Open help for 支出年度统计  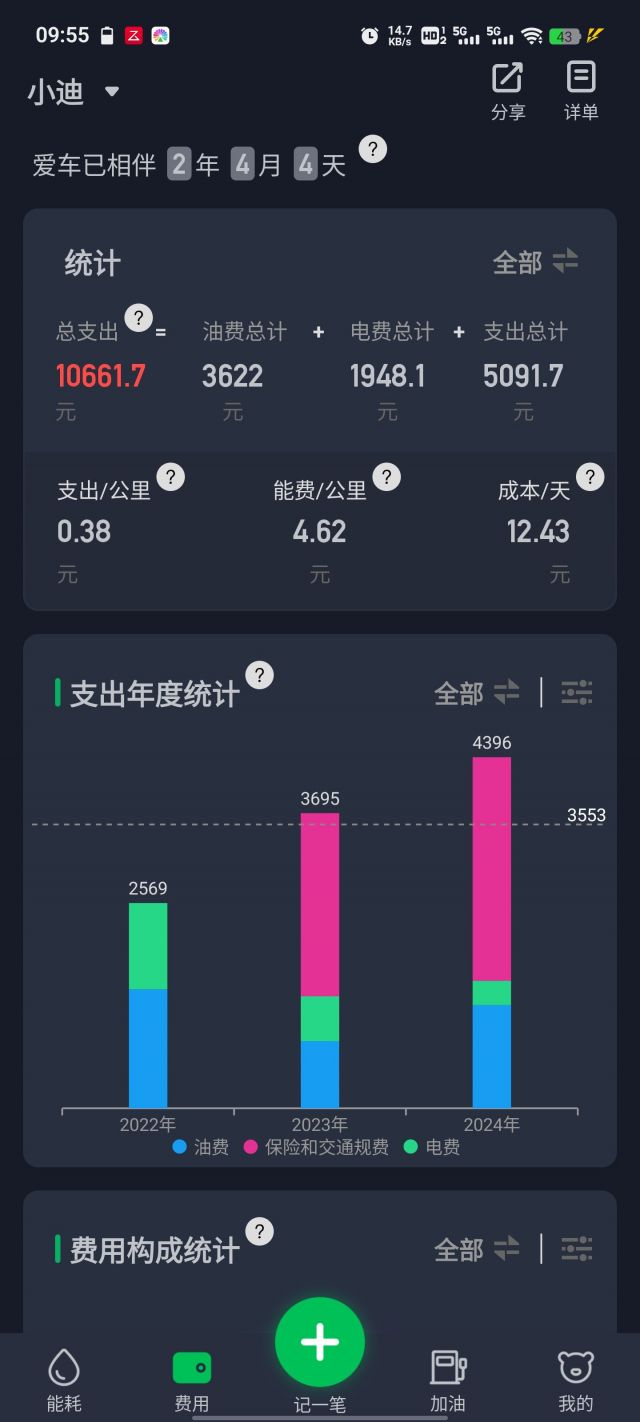(x=259, y=675)
